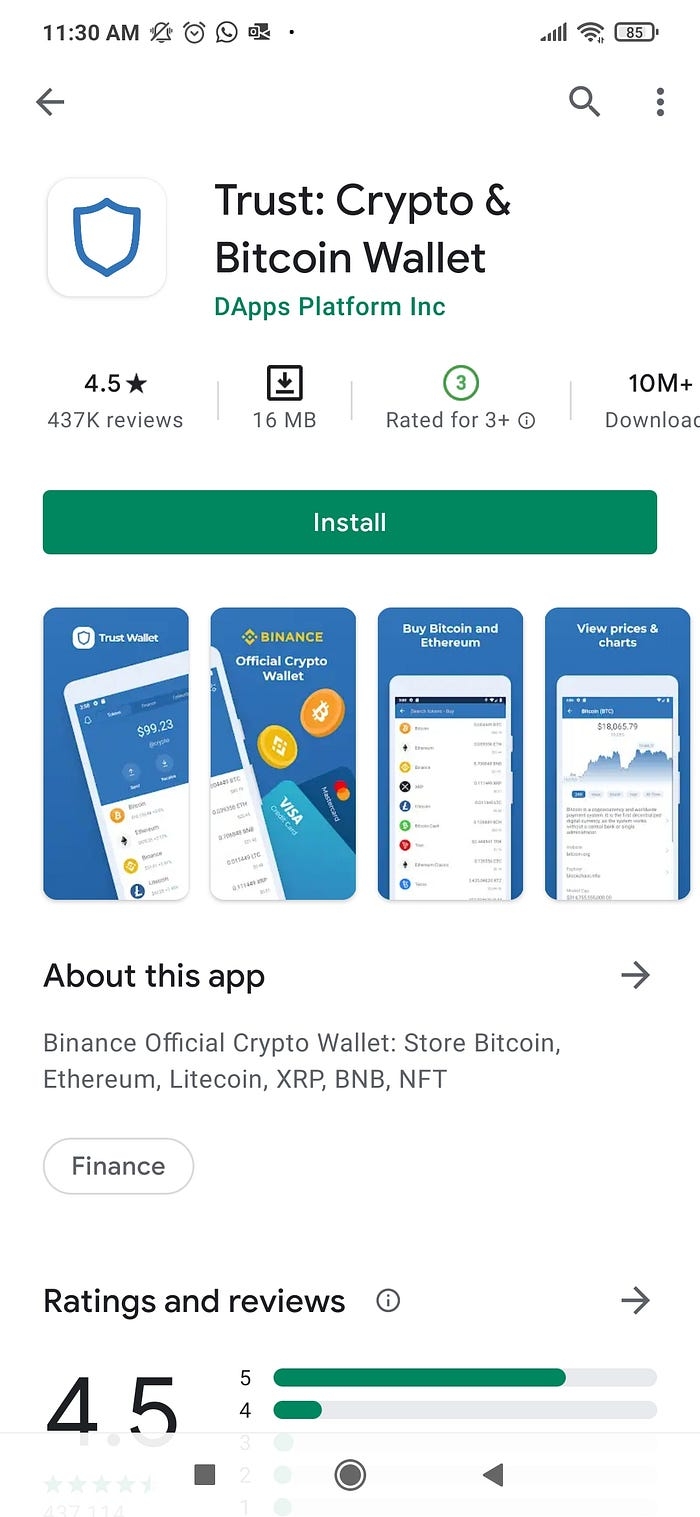Open the Trust Wallet screenshot
Viewport: 700px width, 1517px height.
116,754
